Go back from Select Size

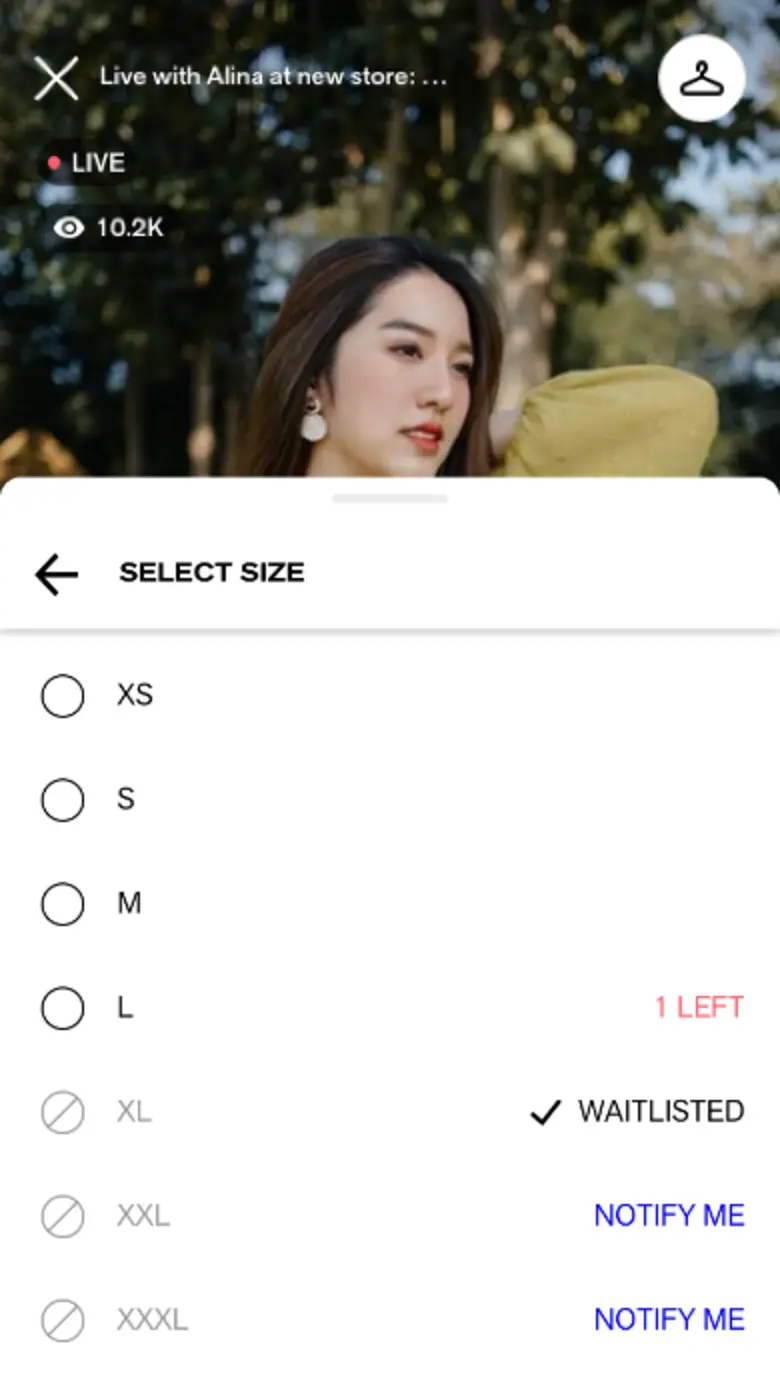click(56, 574)
